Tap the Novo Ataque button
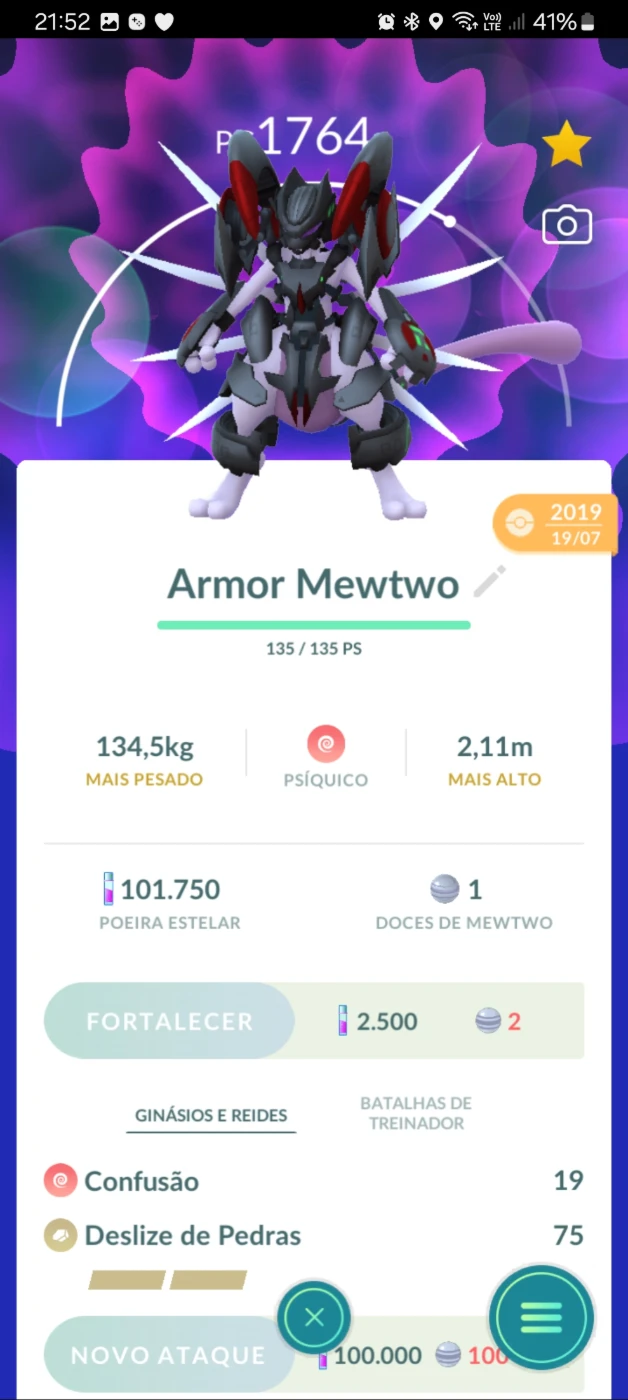Viewport: 628px width, 1400px height. (168, 1355)
